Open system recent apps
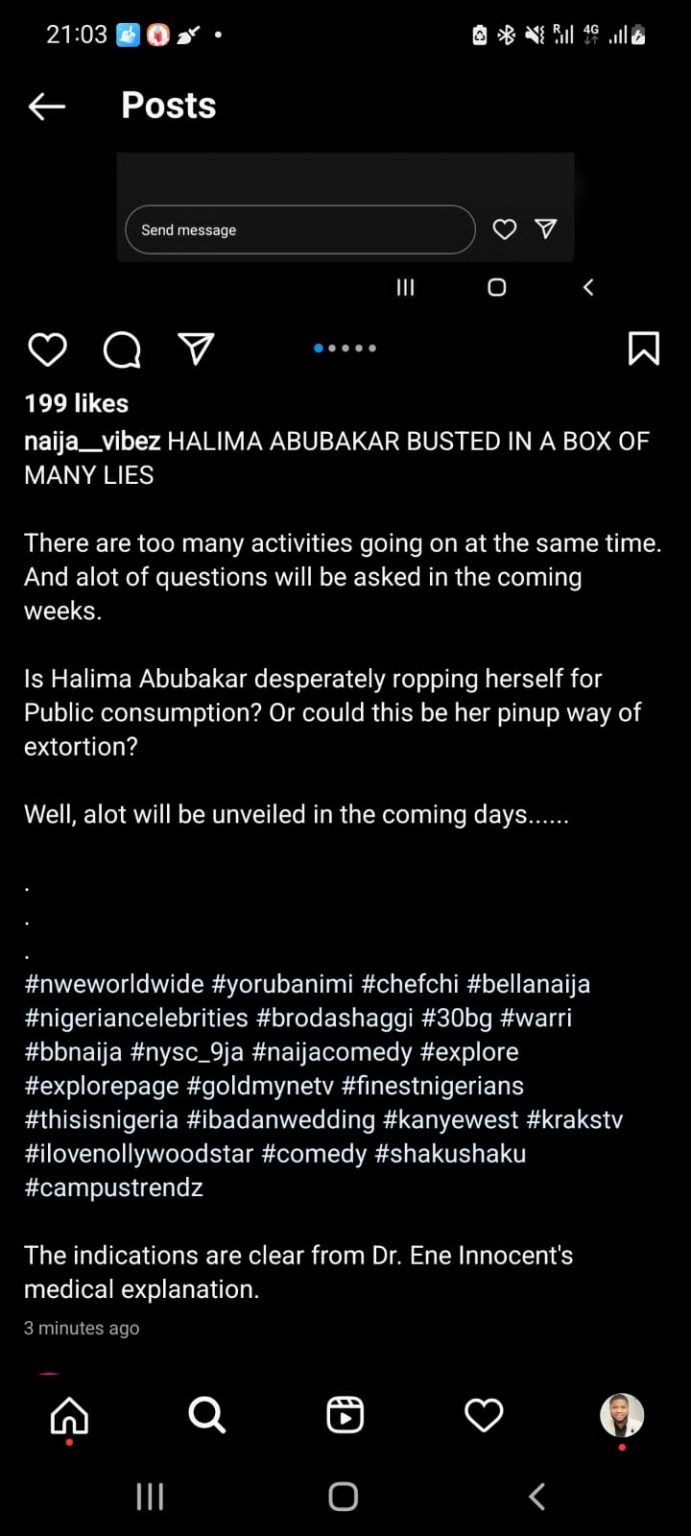691x1536 pixels. coord(149,1496)
